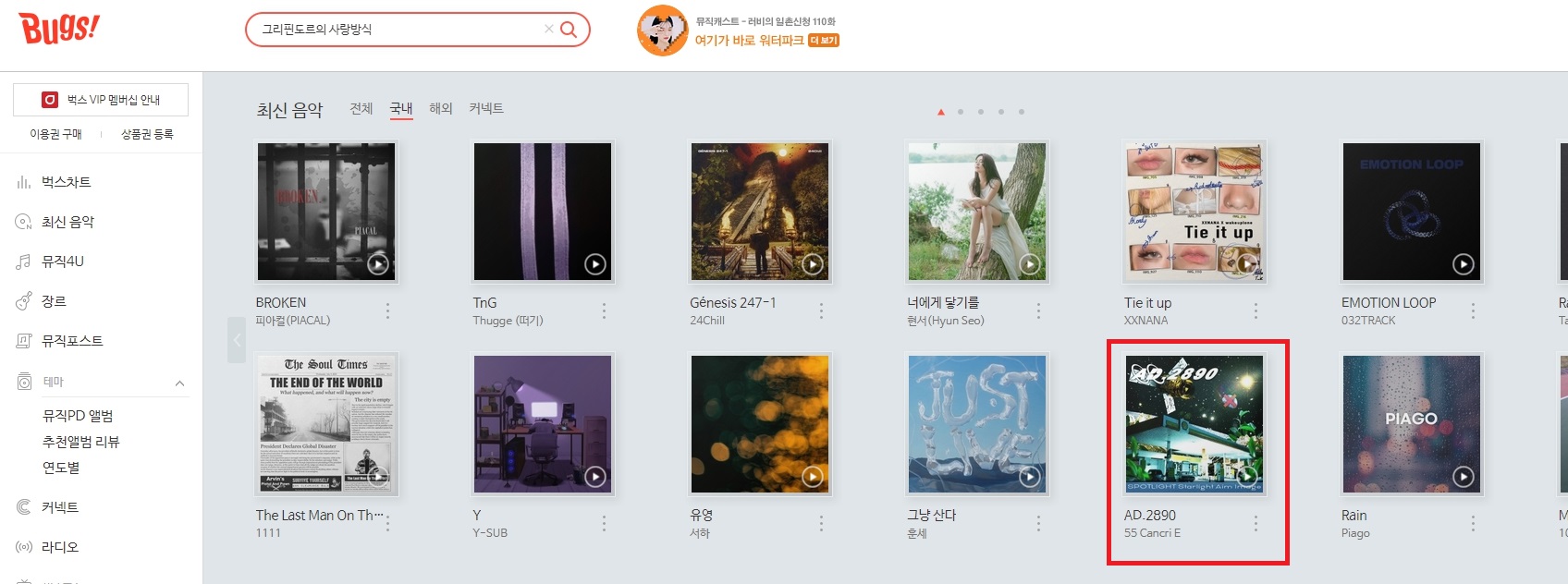
Task: Open EMOTION LOOP album
Action: pyautogui.click(x=1411, y=212)
